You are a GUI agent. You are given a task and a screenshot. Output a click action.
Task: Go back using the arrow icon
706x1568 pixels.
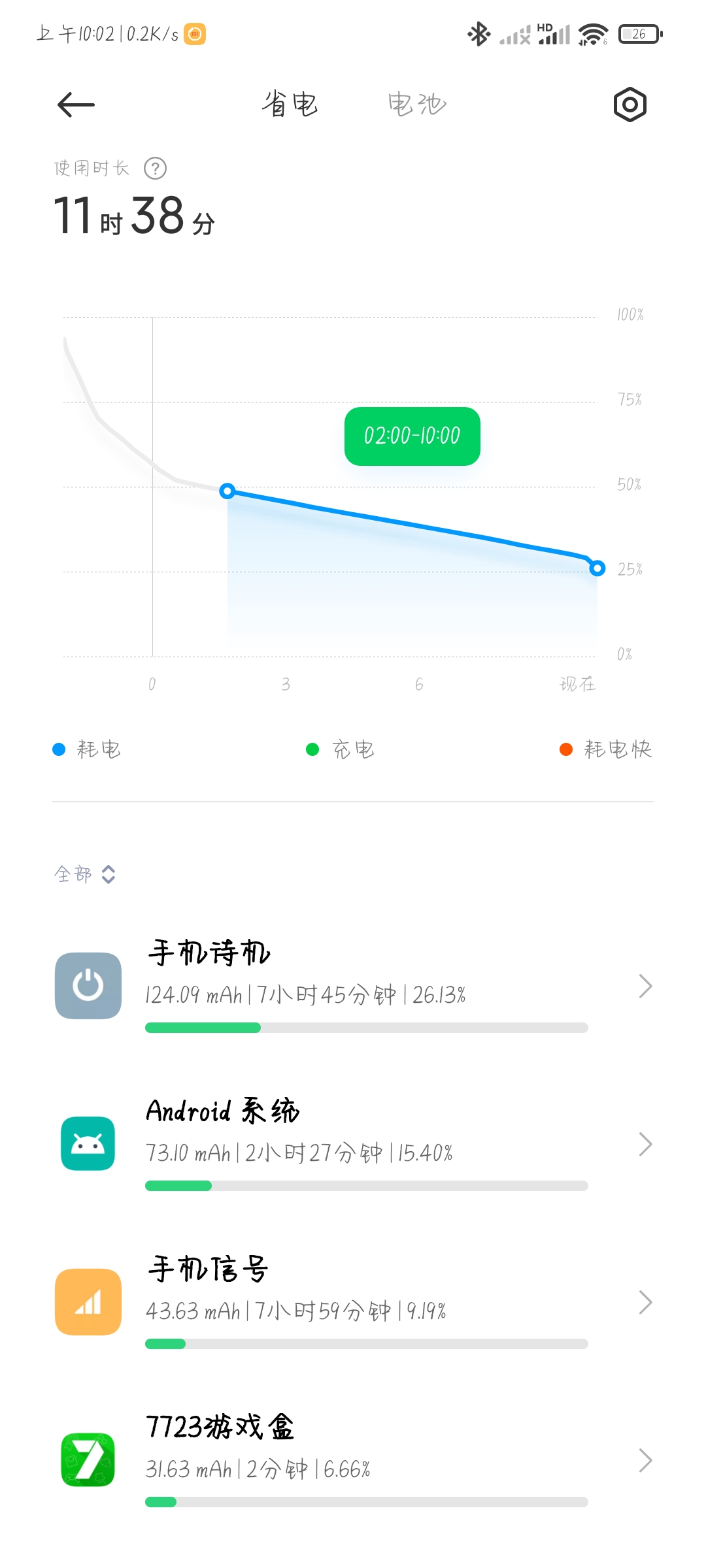tap(76, 105)
